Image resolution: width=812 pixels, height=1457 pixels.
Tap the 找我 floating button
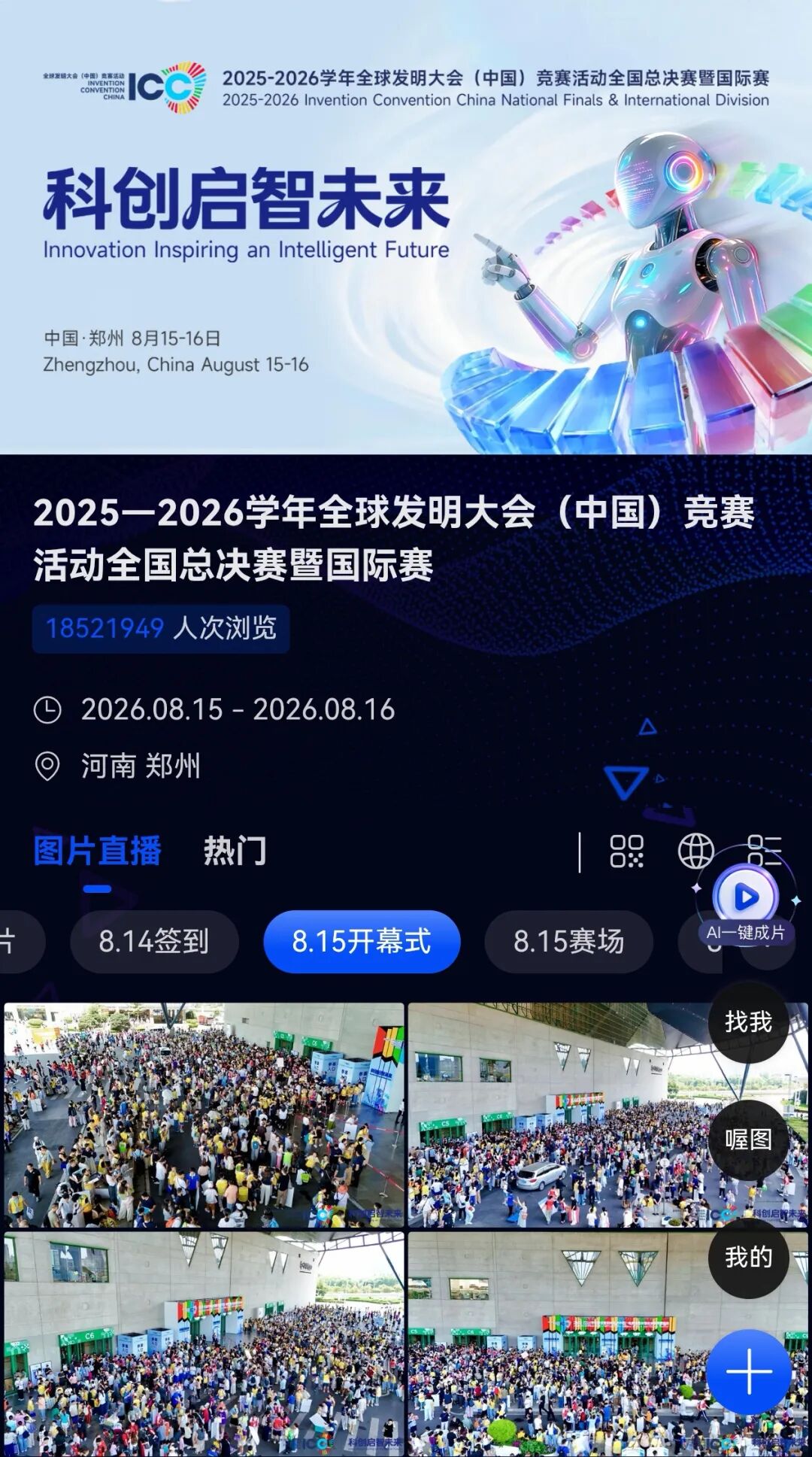(x=748, y=1021)
